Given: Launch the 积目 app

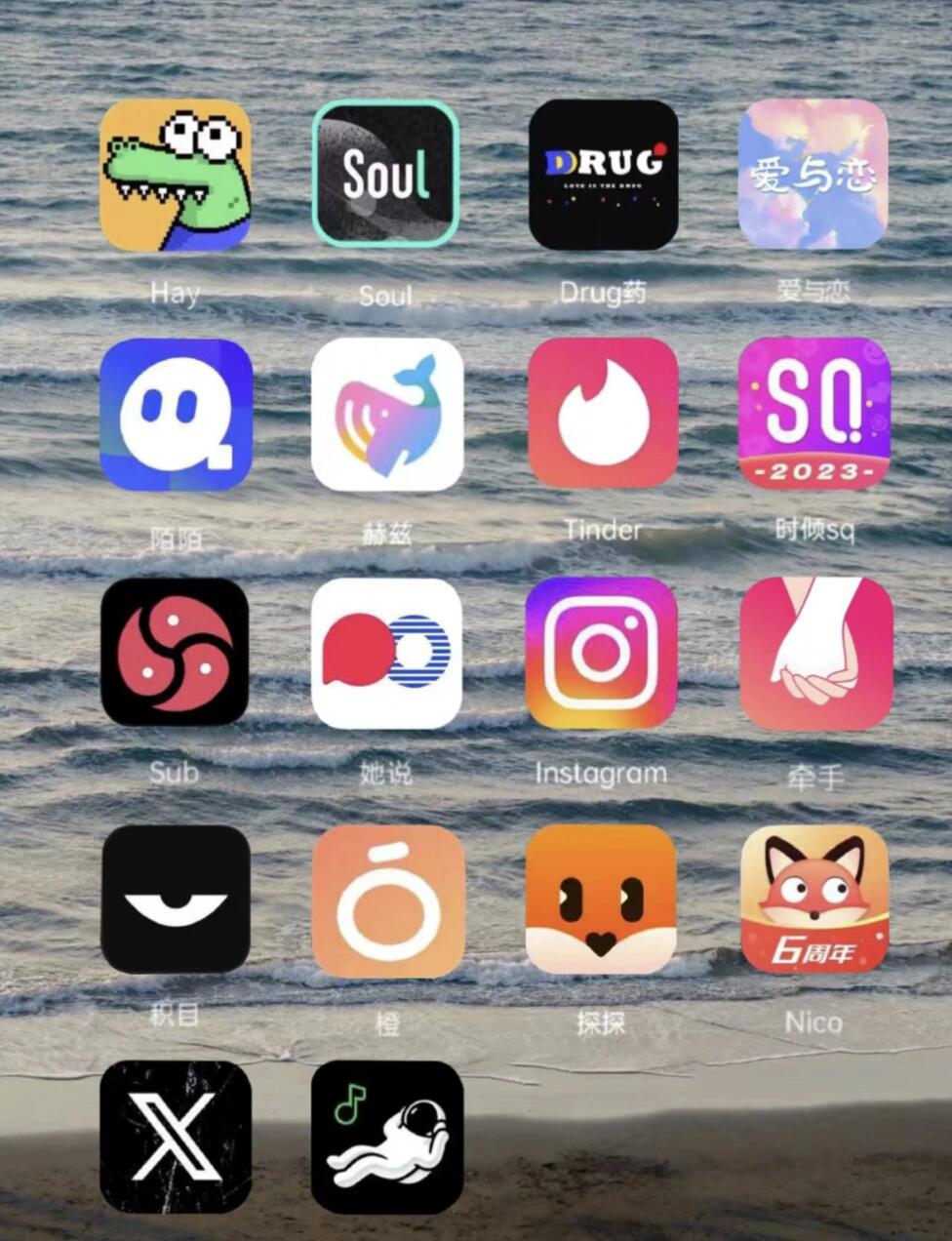Looking at the screenshot, I should pos(176,900).
